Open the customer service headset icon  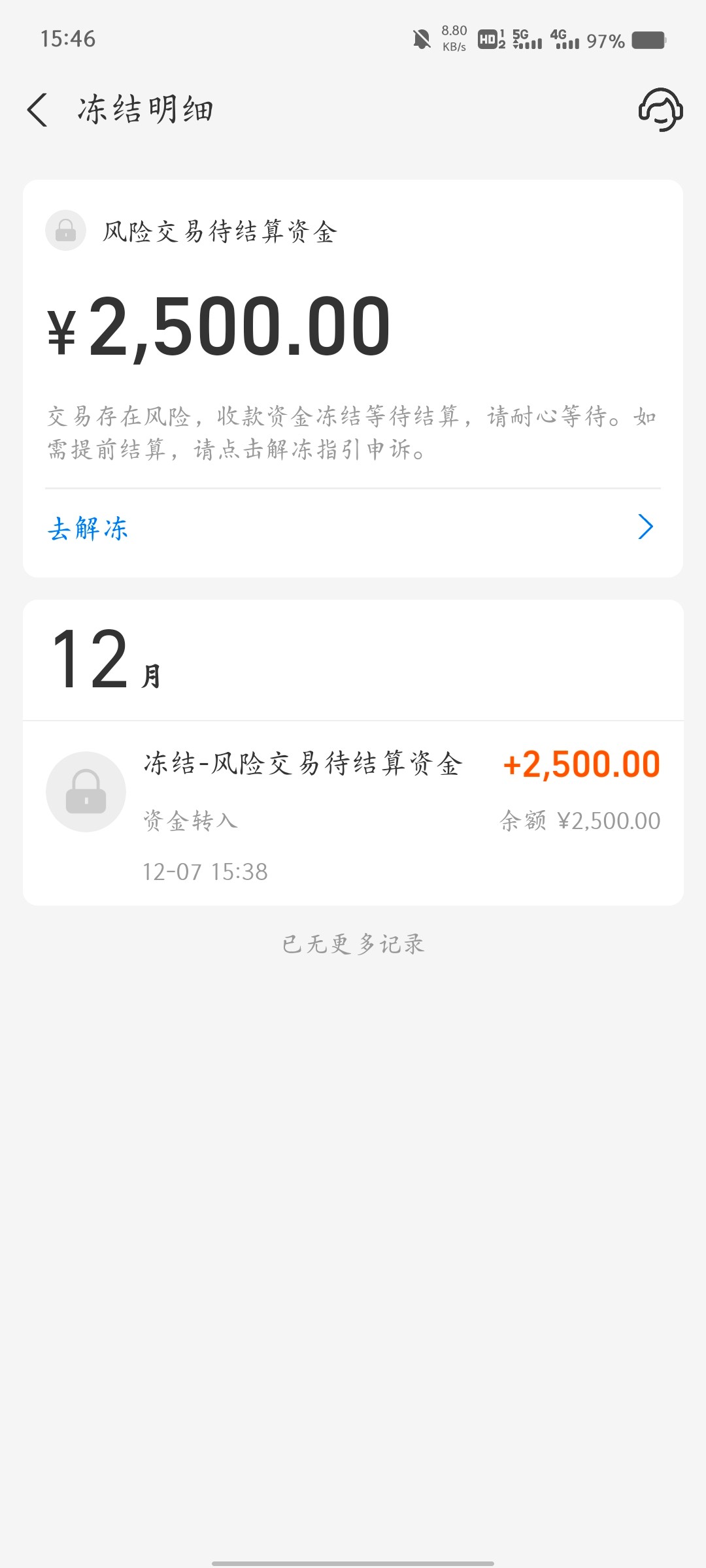coord(660,110)
